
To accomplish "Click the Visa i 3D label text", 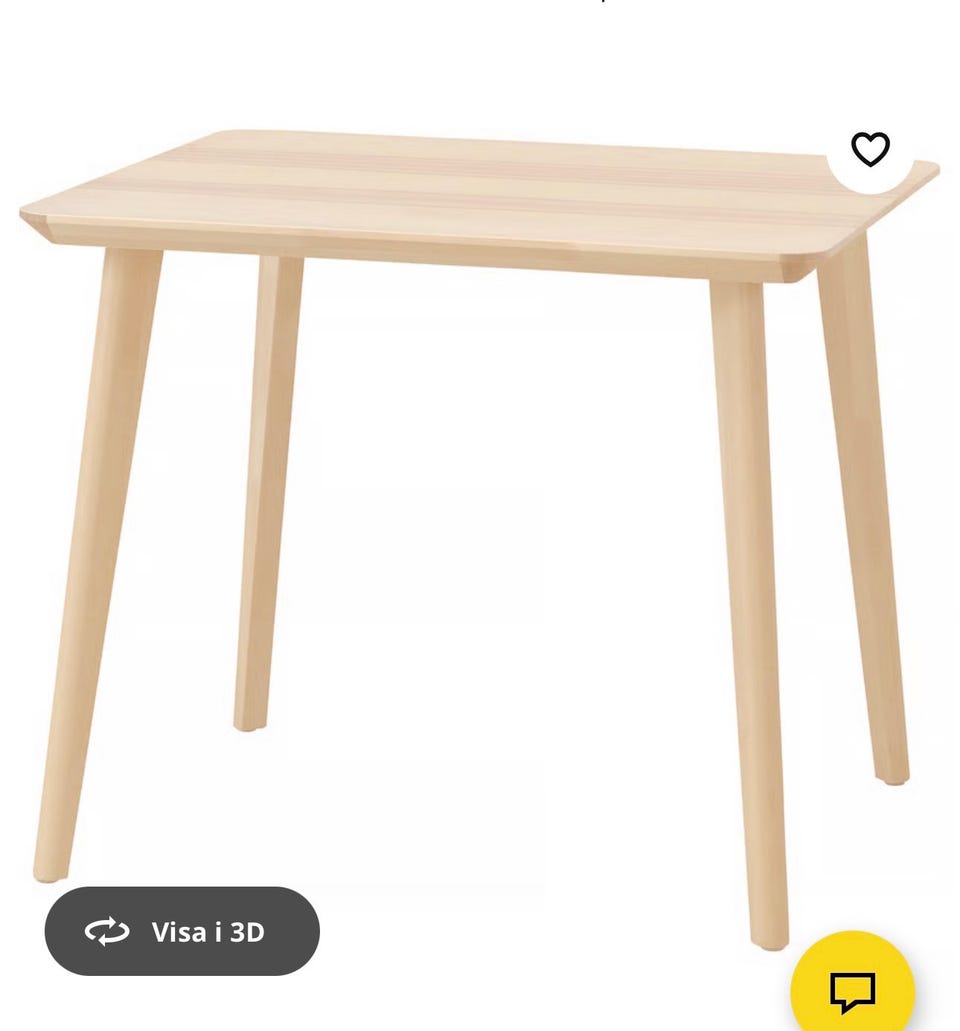I will pos(207,931).
